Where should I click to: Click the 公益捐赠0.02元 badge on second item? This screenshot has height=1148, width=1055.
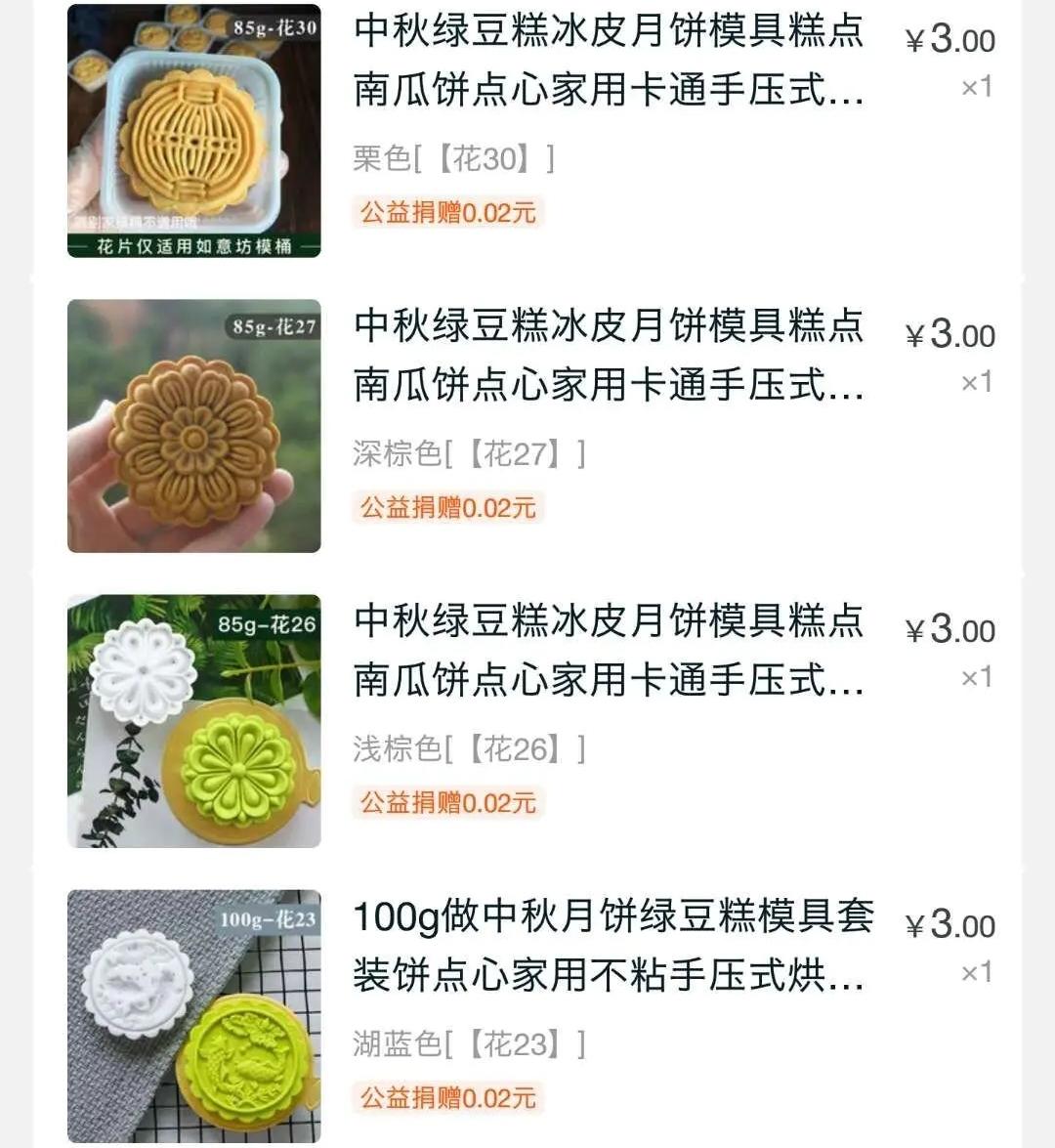click(x=447, y=508)
